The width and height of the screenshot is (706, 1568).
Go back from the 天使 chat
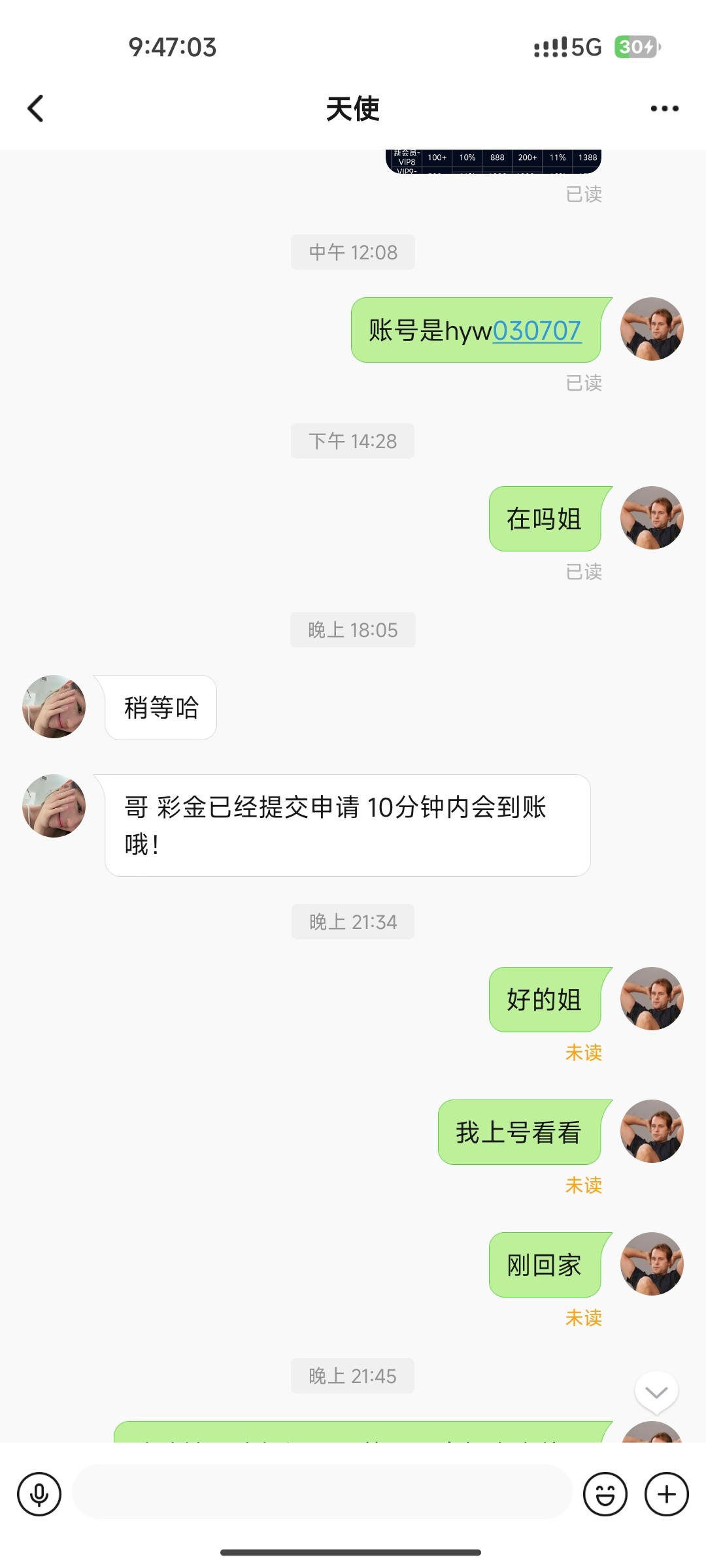click(x=36, y=108)
